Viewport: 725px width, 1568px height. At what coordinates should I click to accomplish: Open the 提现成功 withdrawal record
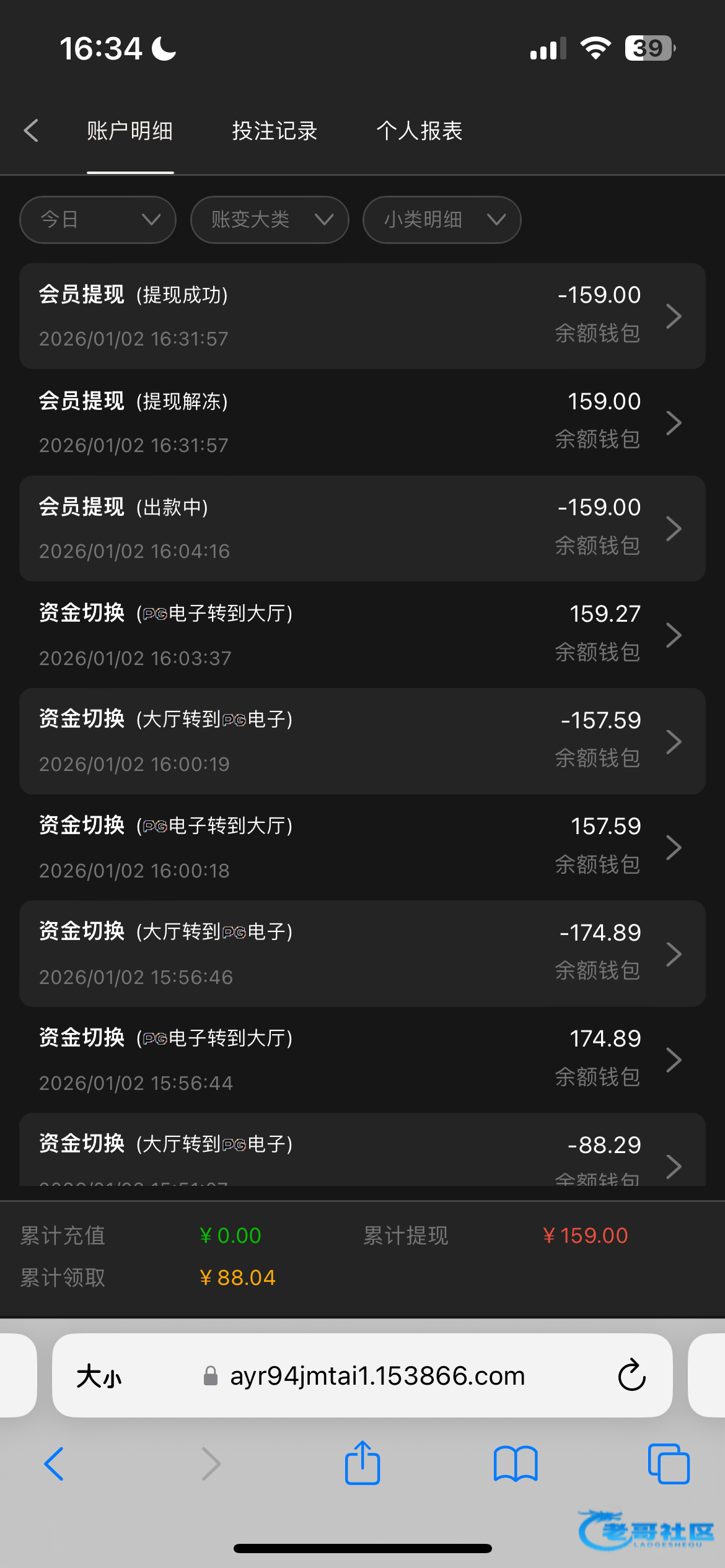tap(362, 316)
